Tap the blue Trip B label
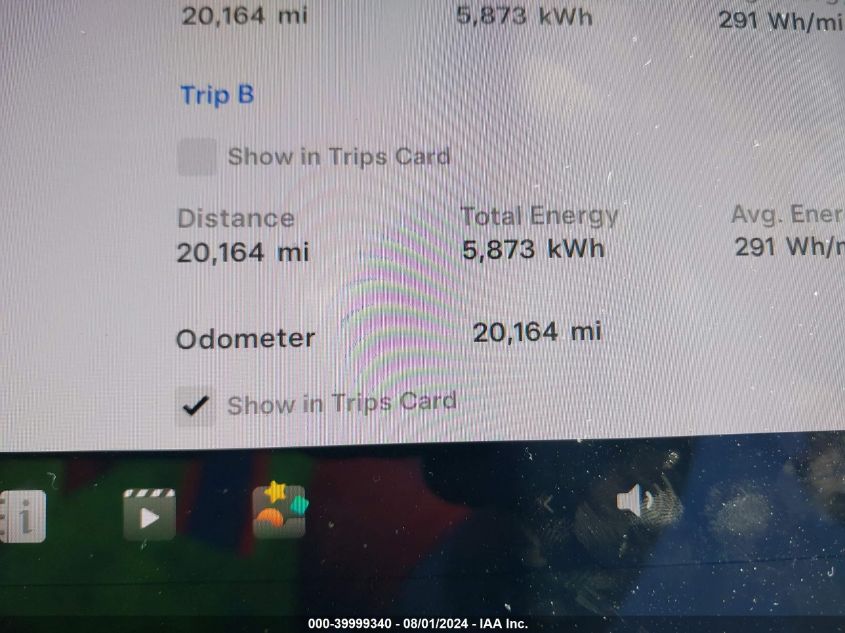This screenshot has width=845, height=633. coord(216,95)
